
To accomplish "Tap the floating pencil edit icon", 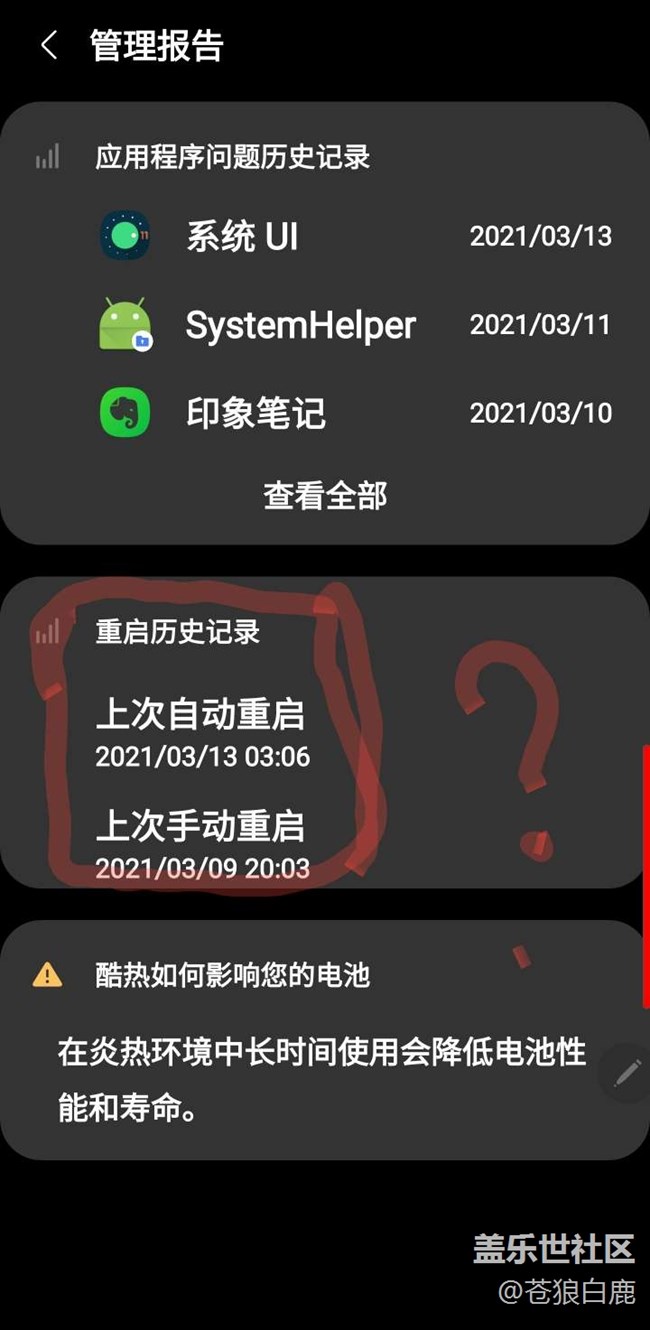I will [x=627, y=1074].
